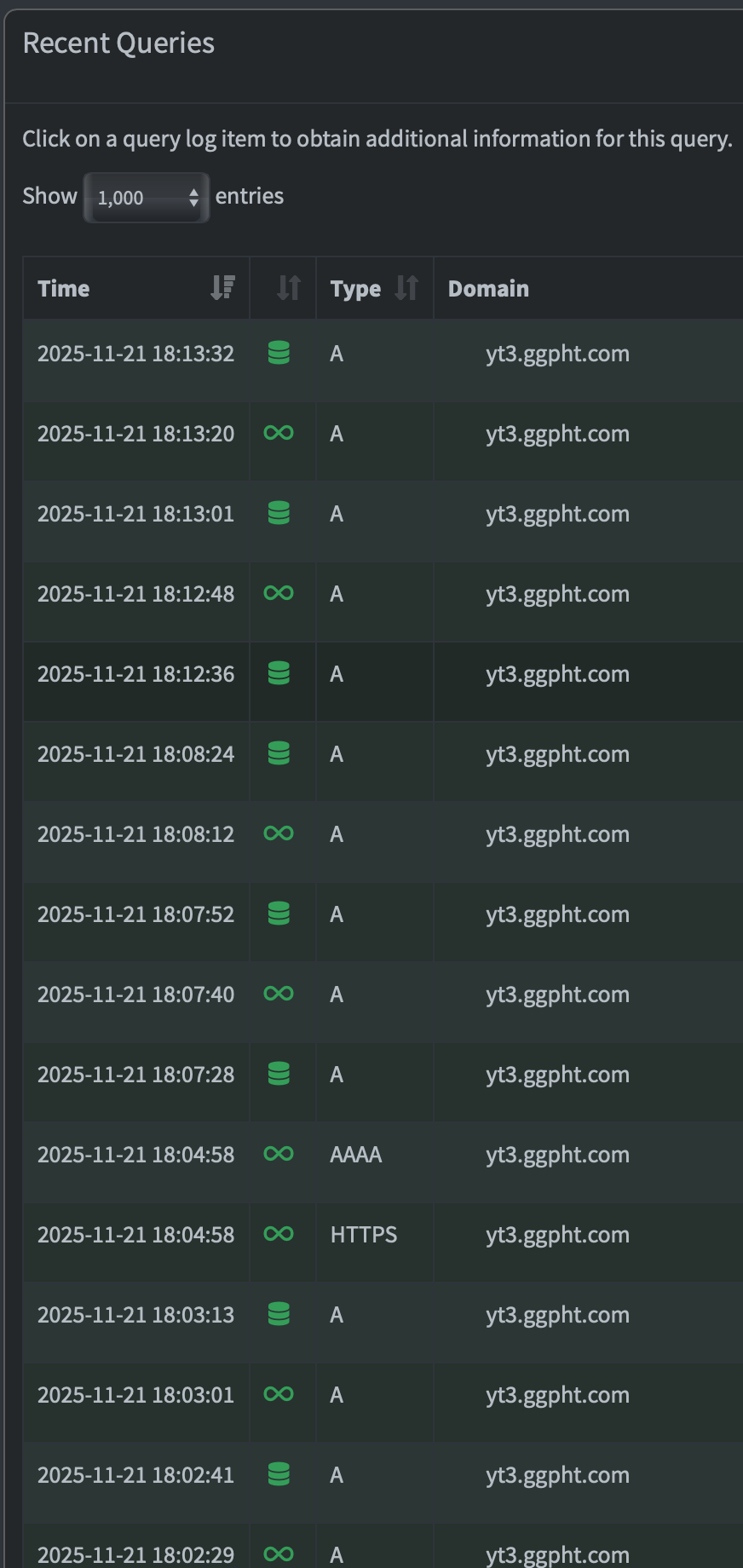Viewport: 743px width, 1568px height.
Task: Open the query logged at 18:13:20
Action: pyautogui.click(x=136, y=434)
